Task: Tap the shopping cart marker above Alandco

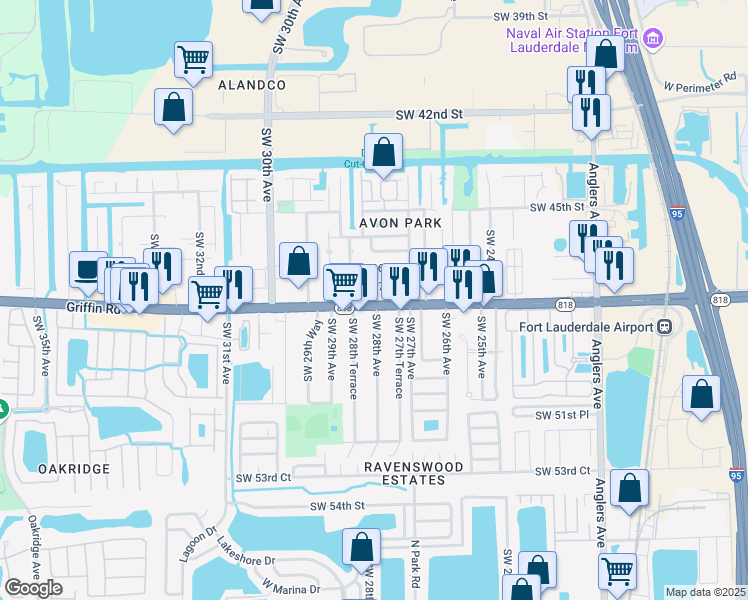Action: click(193, 58)
